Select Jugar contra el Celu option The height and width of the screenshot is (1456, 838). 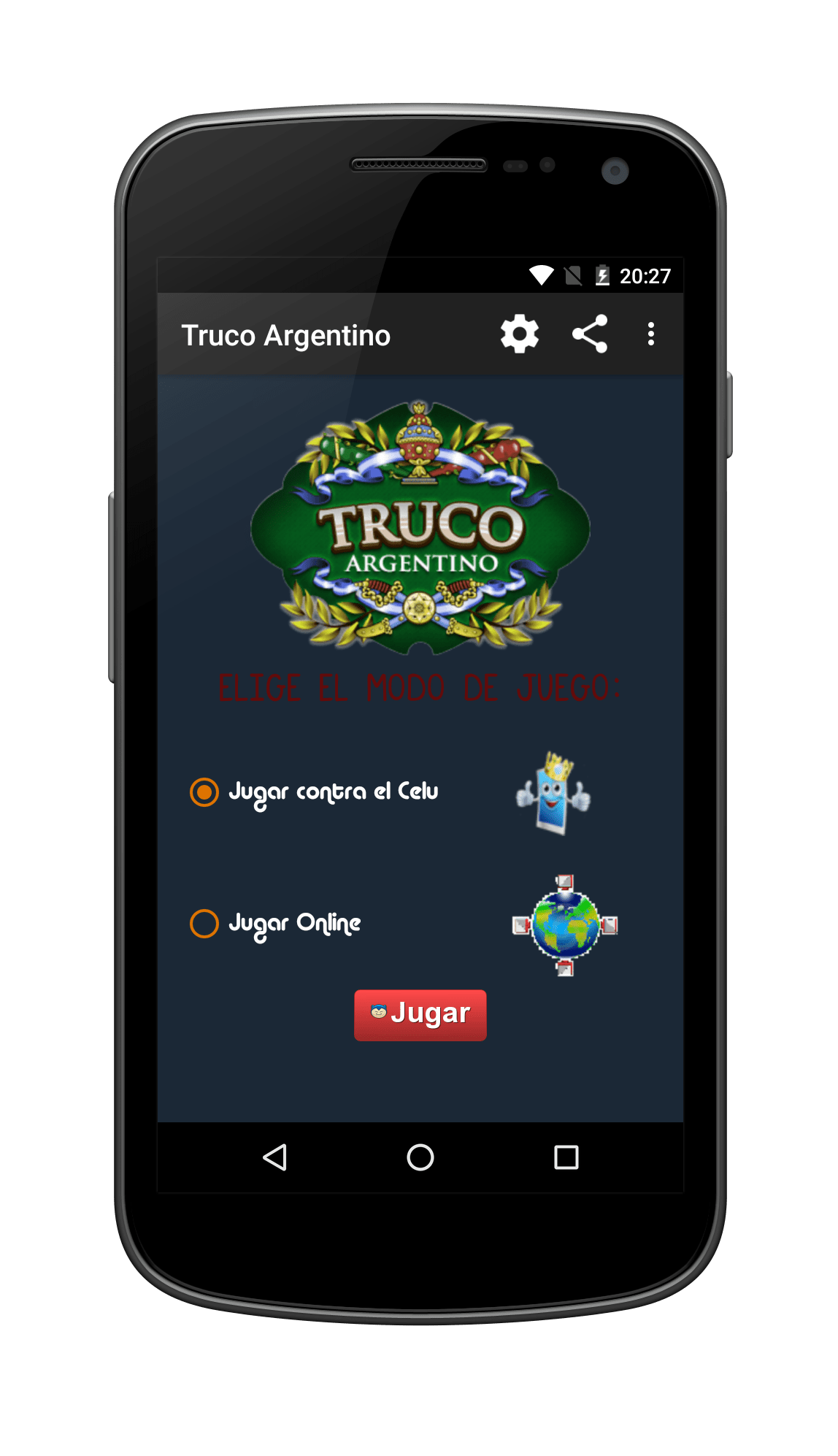pyautogui.click(x=204, y=792)
